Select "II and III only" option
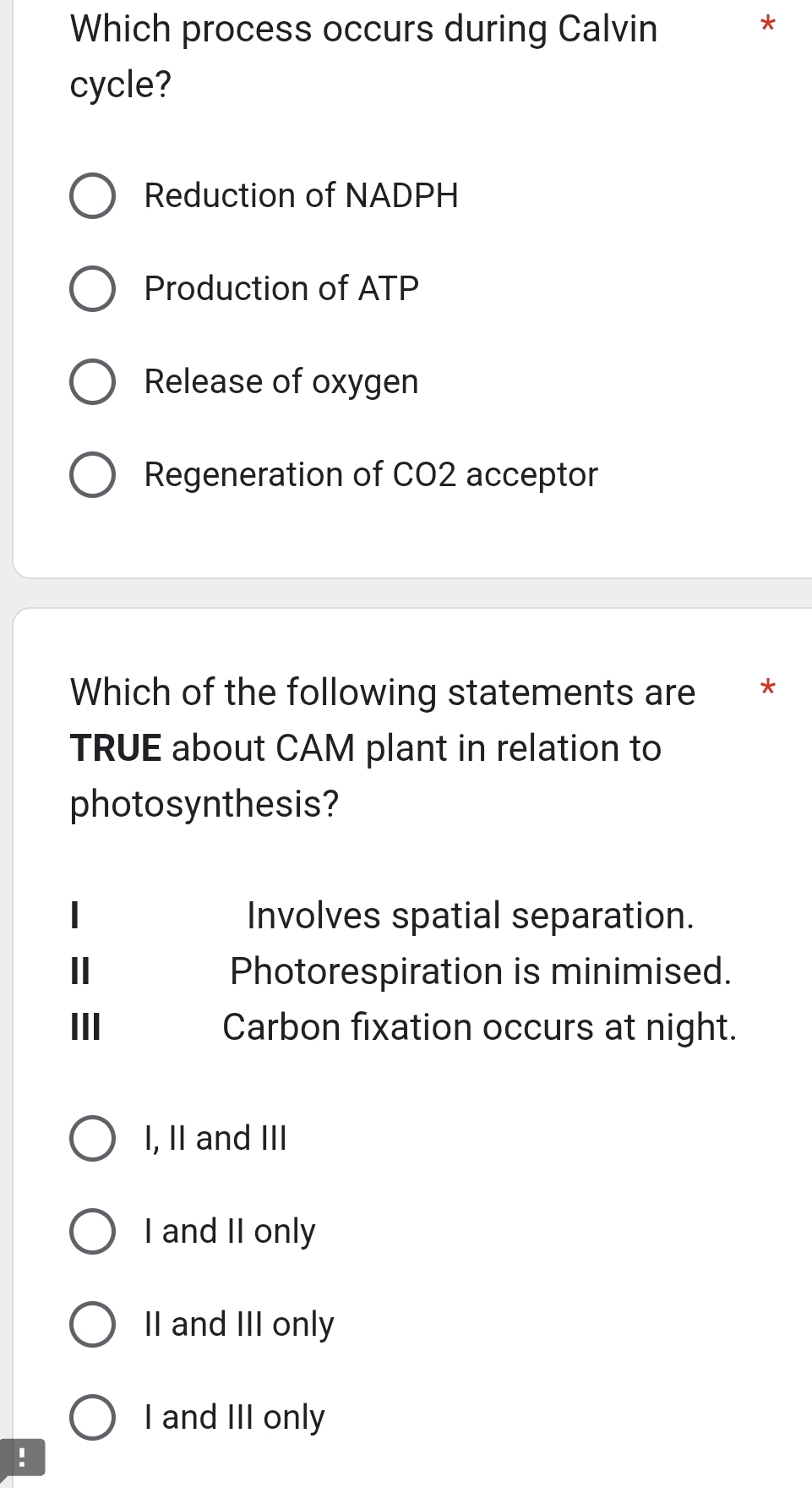 92,1325
